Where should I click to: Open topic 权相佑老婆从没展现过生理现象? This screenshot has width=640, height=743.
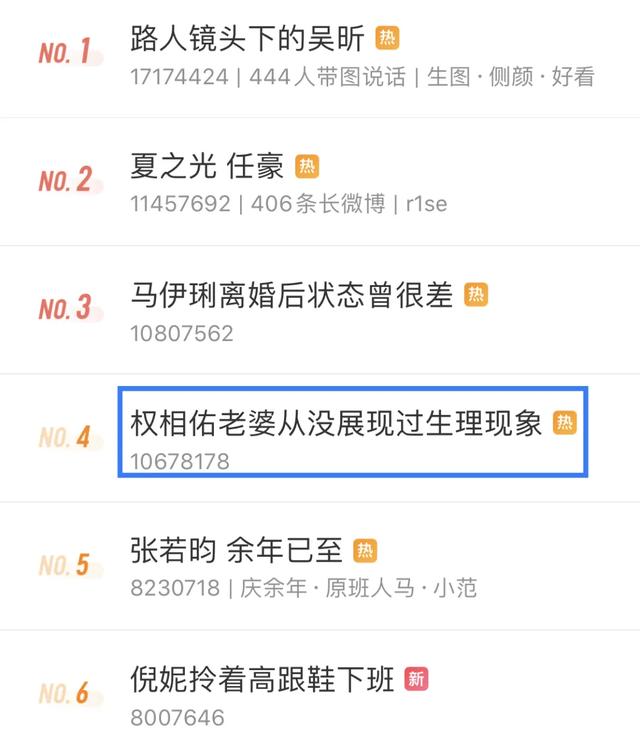click(x=336, y=424)
